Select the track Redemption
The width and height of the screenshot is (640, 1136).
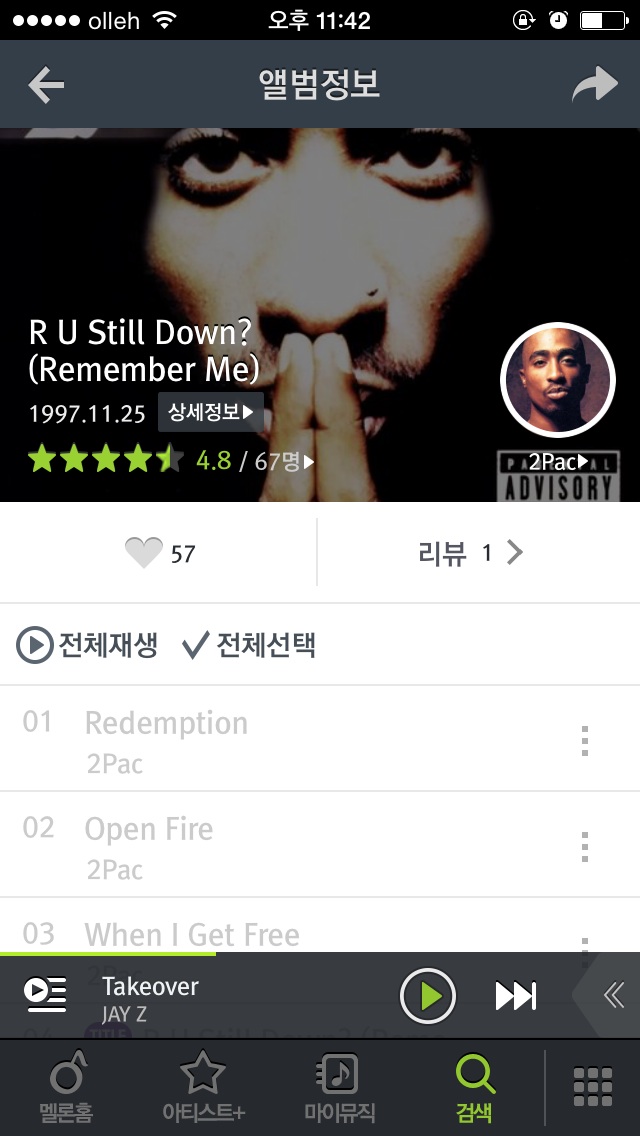pyautogui.click(x=166, y=724)
